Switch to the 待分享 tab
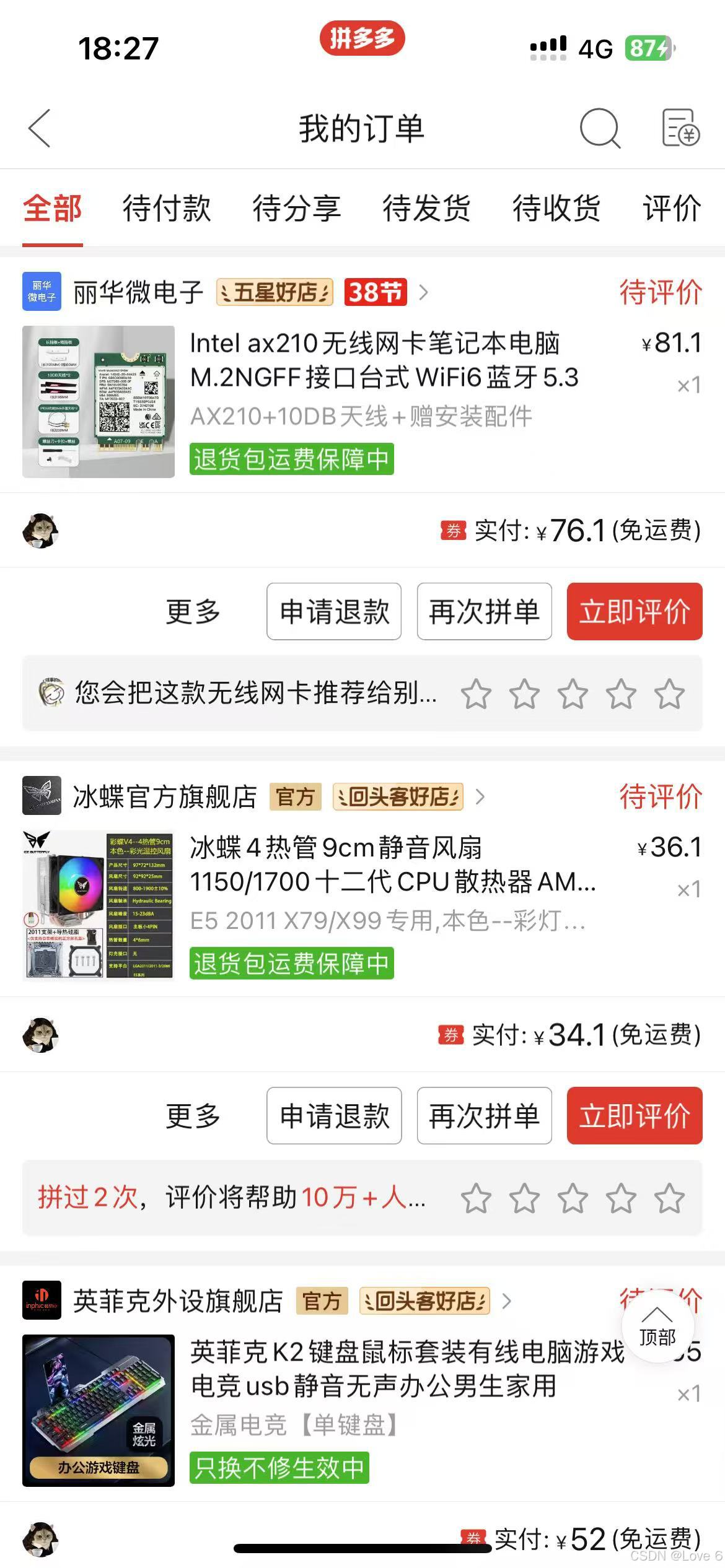The width and height of the screenshot is (725, 1568). click(296, 208)
